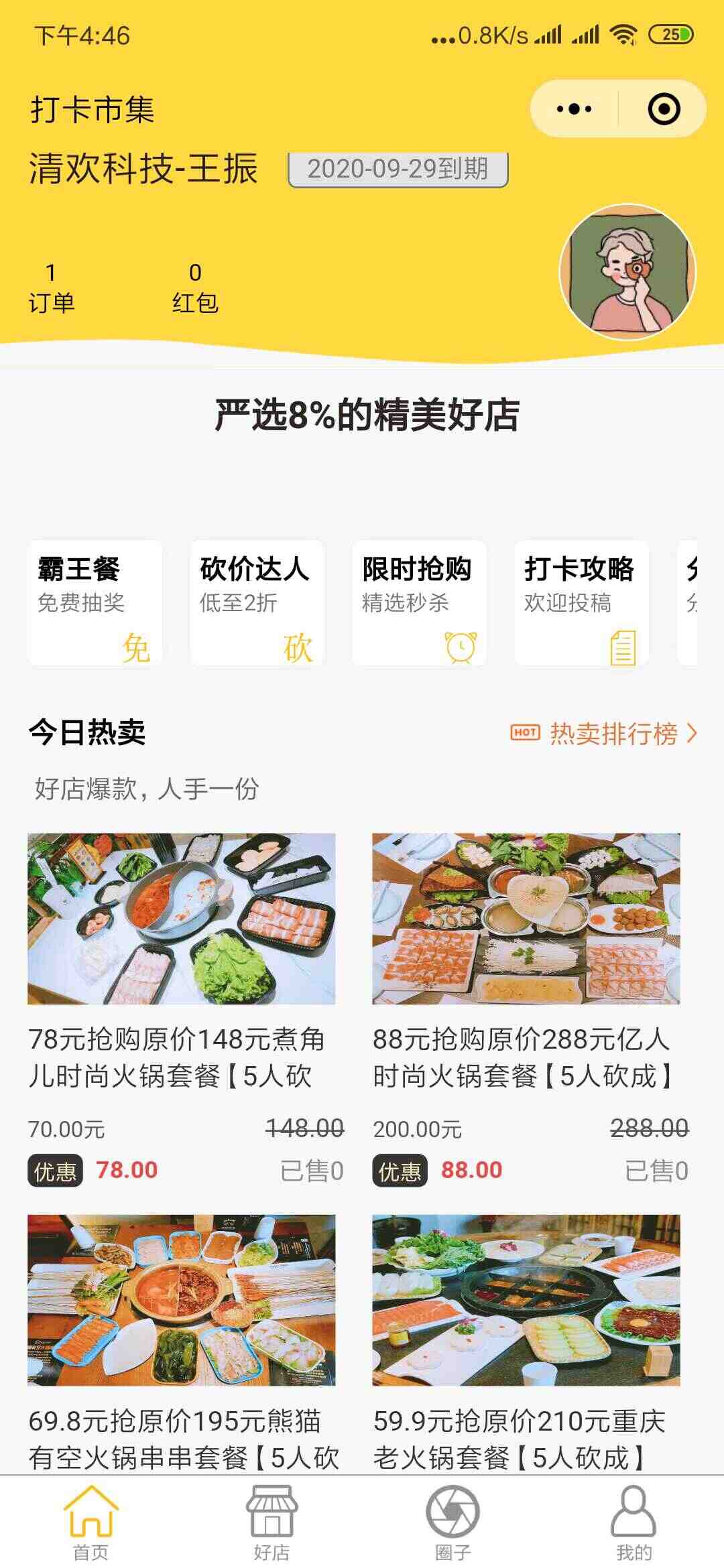Tap the 2020-09-29到期 expiry badge

(x=398, y=169)
